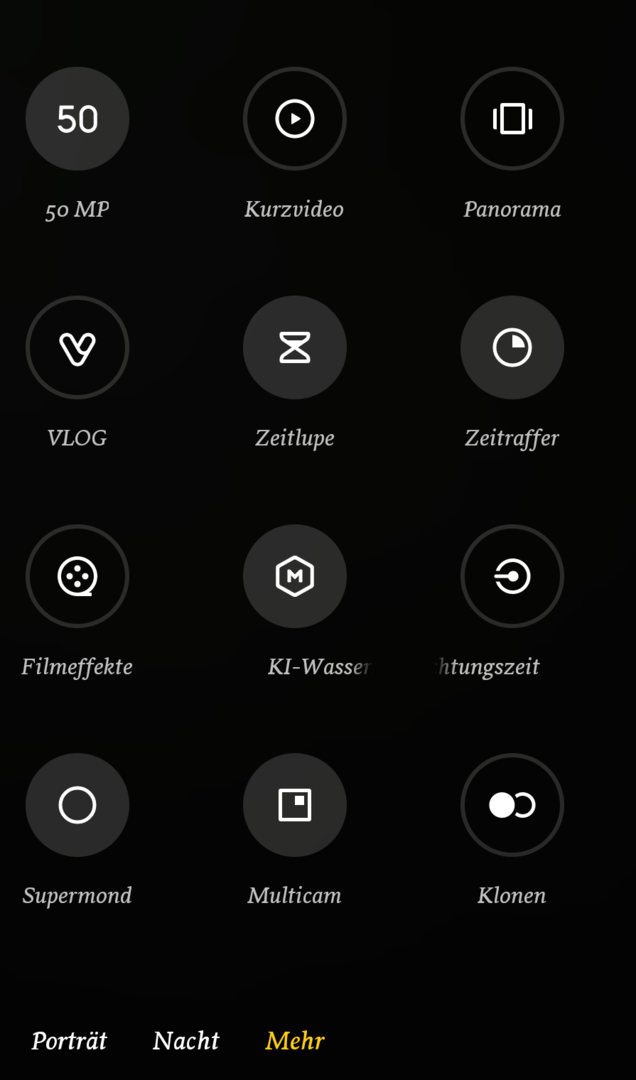Start Zeitraffer time-lapse mode

point(512,347)
